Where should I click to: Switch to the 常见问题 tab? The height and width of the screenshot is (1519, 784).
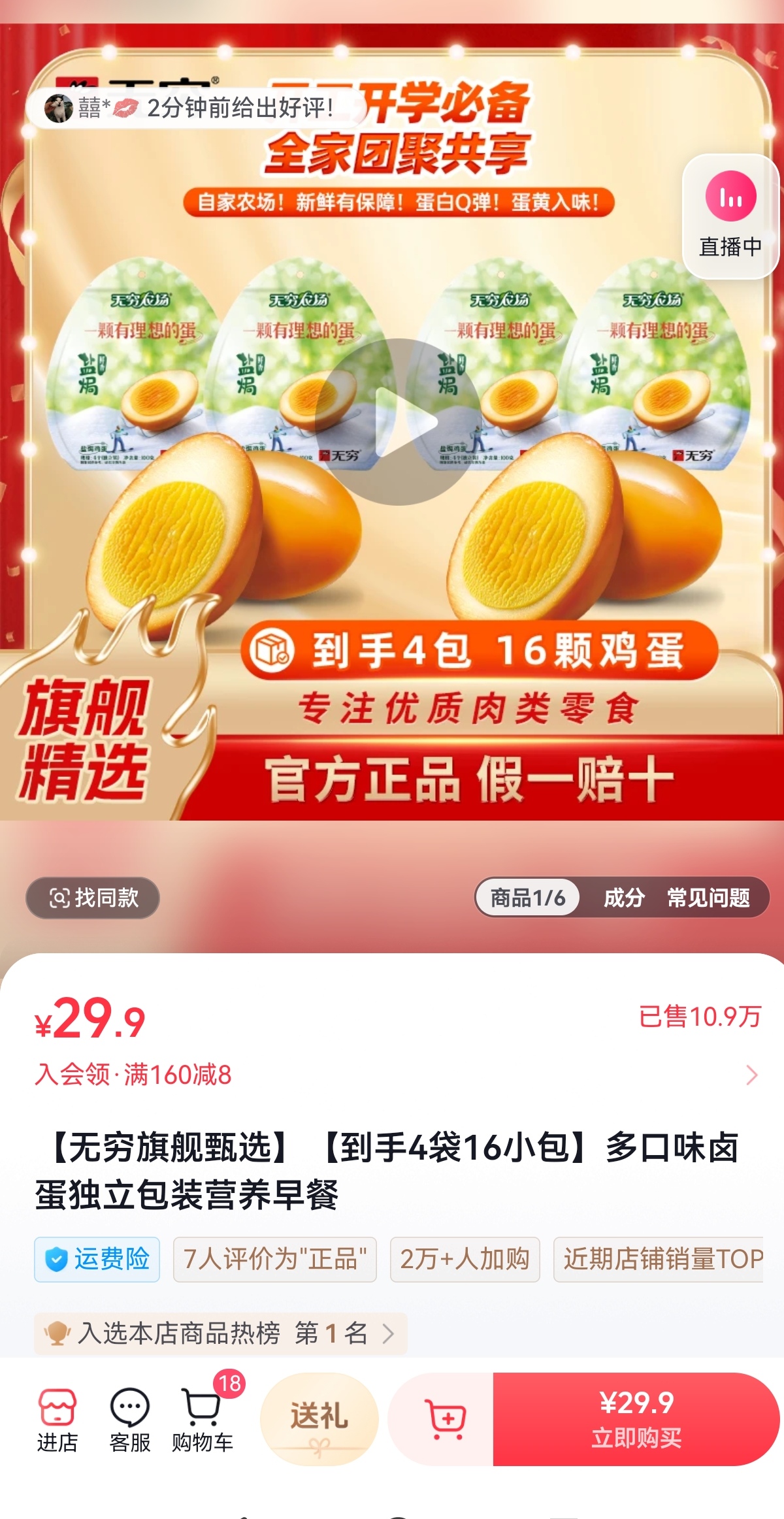pos(708,898)
